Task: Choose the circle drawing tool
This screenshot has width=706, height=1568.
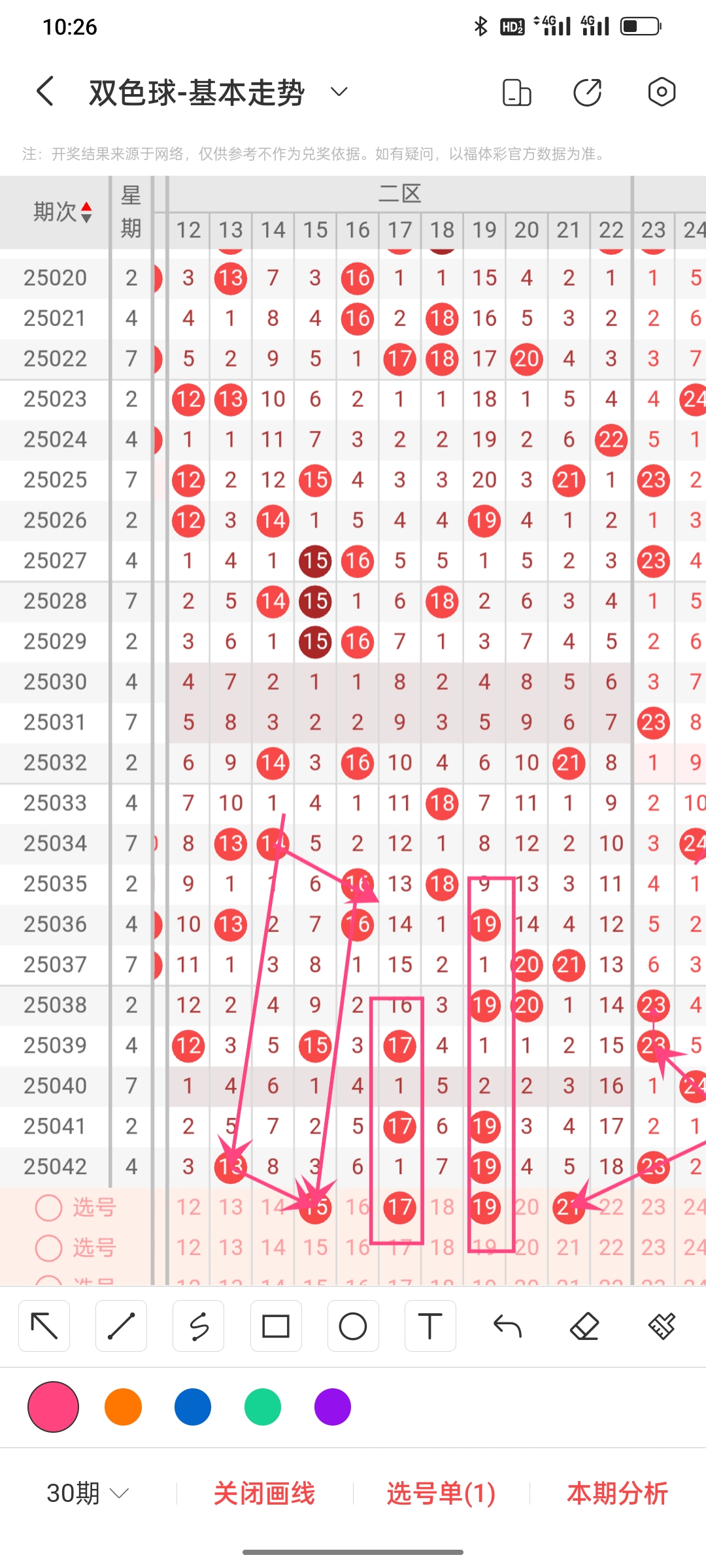Action: [353, 1326]
